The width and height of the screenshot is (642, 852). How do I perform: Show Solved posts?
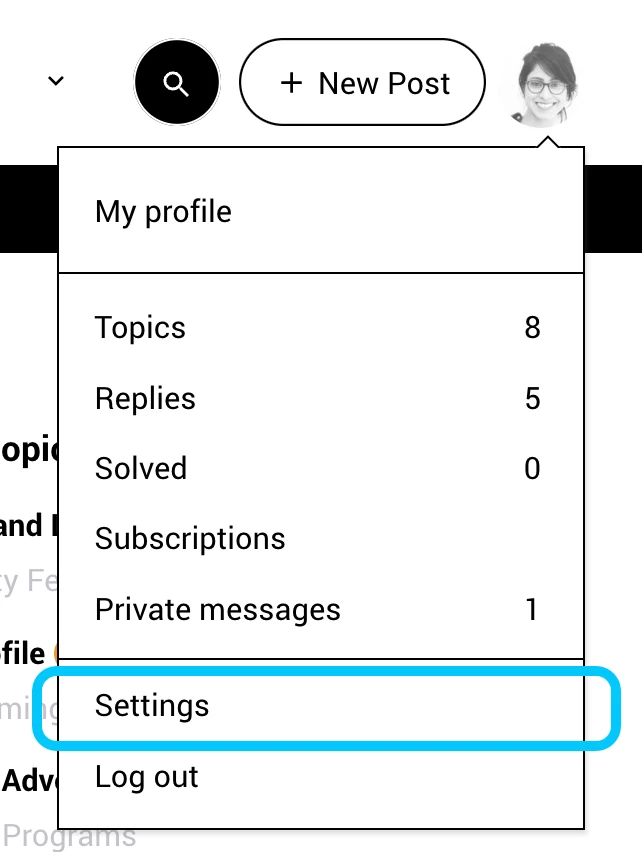click(141, 469)
